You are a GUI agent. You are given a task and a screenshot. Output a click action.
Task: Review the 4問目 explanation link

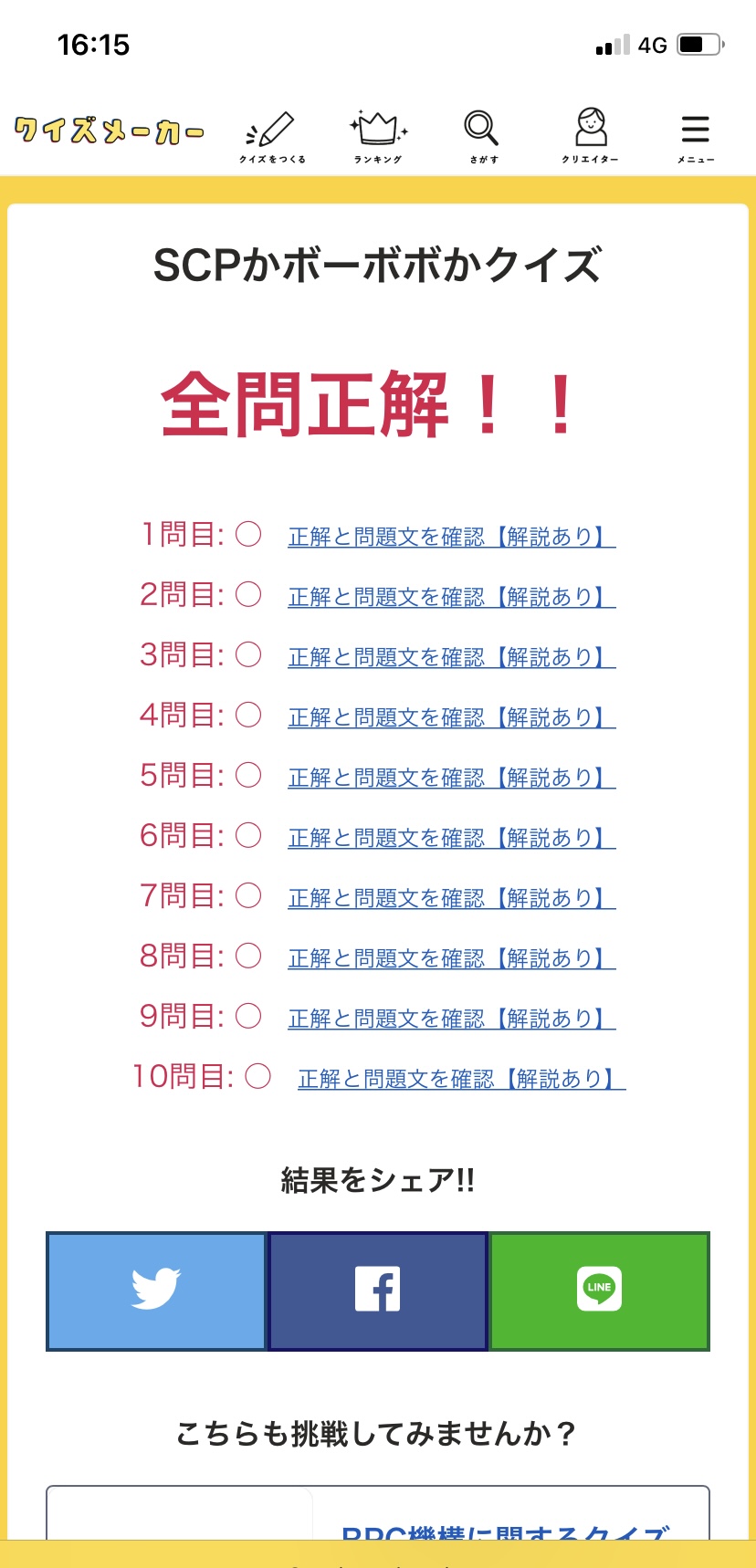(451, 717)
